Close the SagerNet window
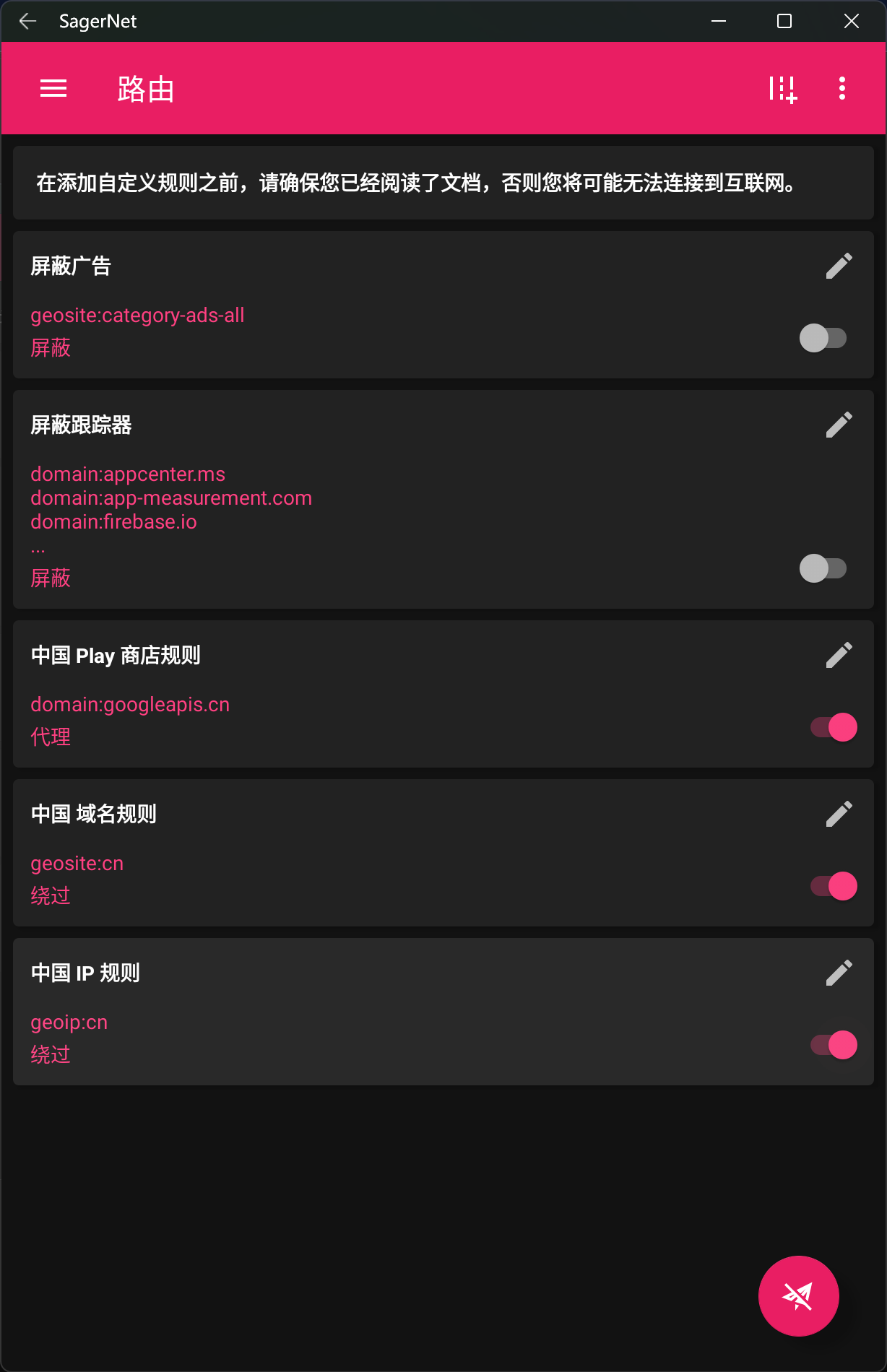 tap(852, 21)
